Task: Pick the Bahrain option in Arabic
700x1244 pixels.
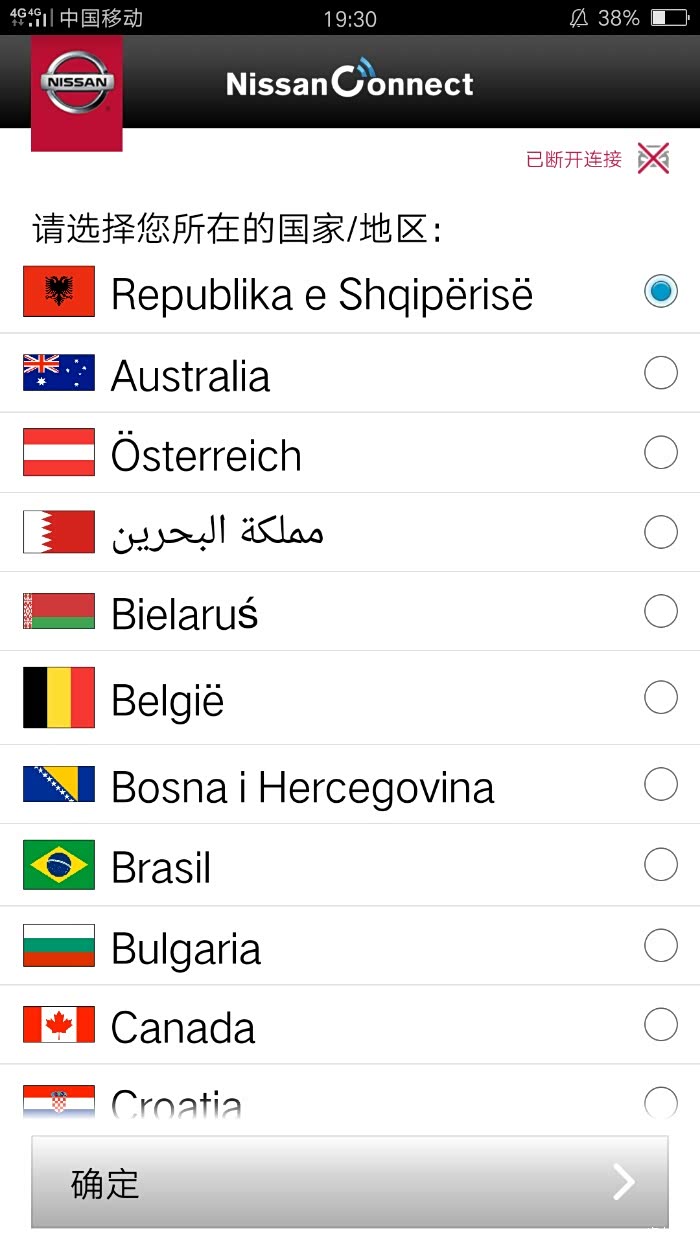Action: tap(660, 532)
